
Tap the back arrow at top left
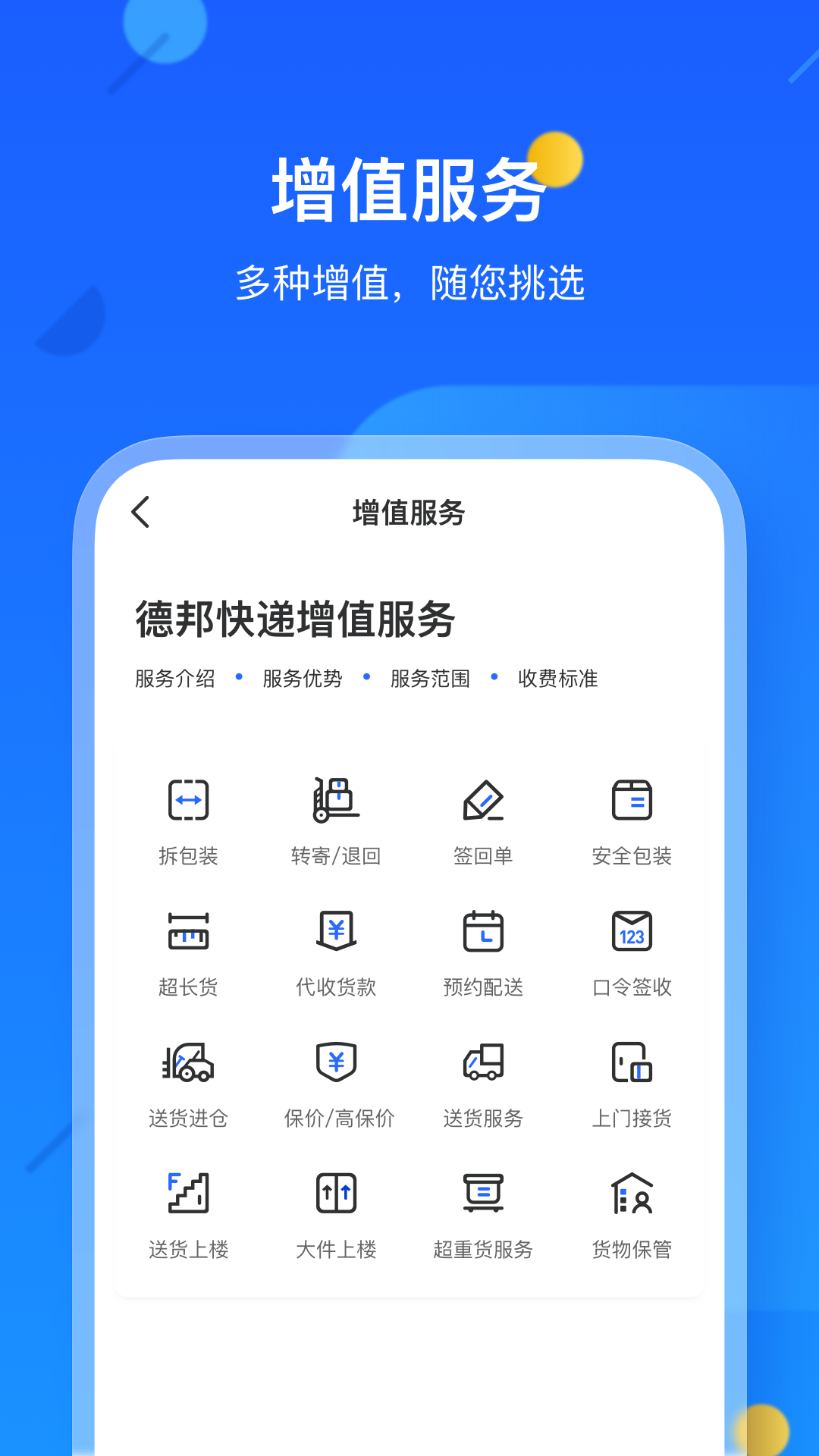pyautogui.click(x=140, y=513)
